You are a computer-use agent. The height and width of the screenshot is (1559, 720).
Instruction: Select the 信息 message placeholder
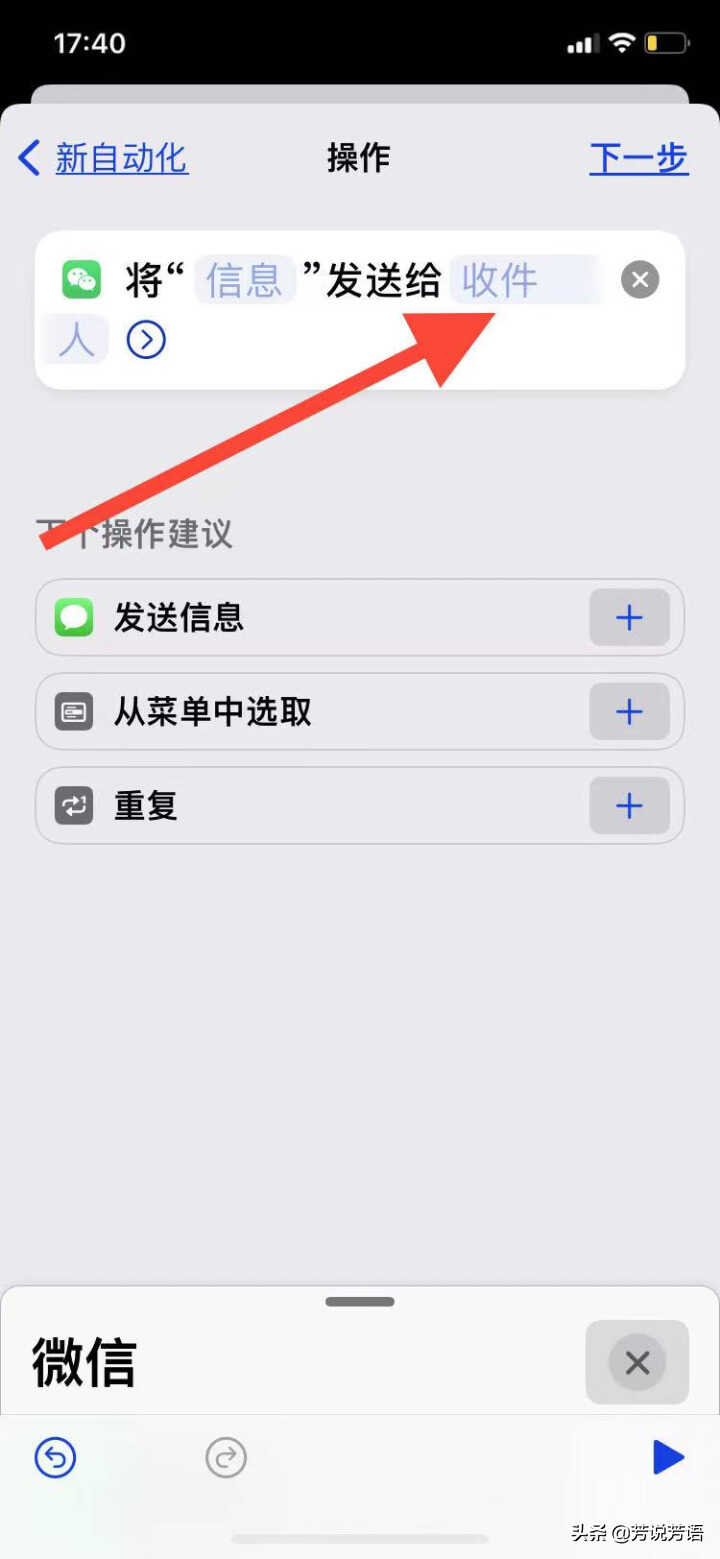(245, 280)
